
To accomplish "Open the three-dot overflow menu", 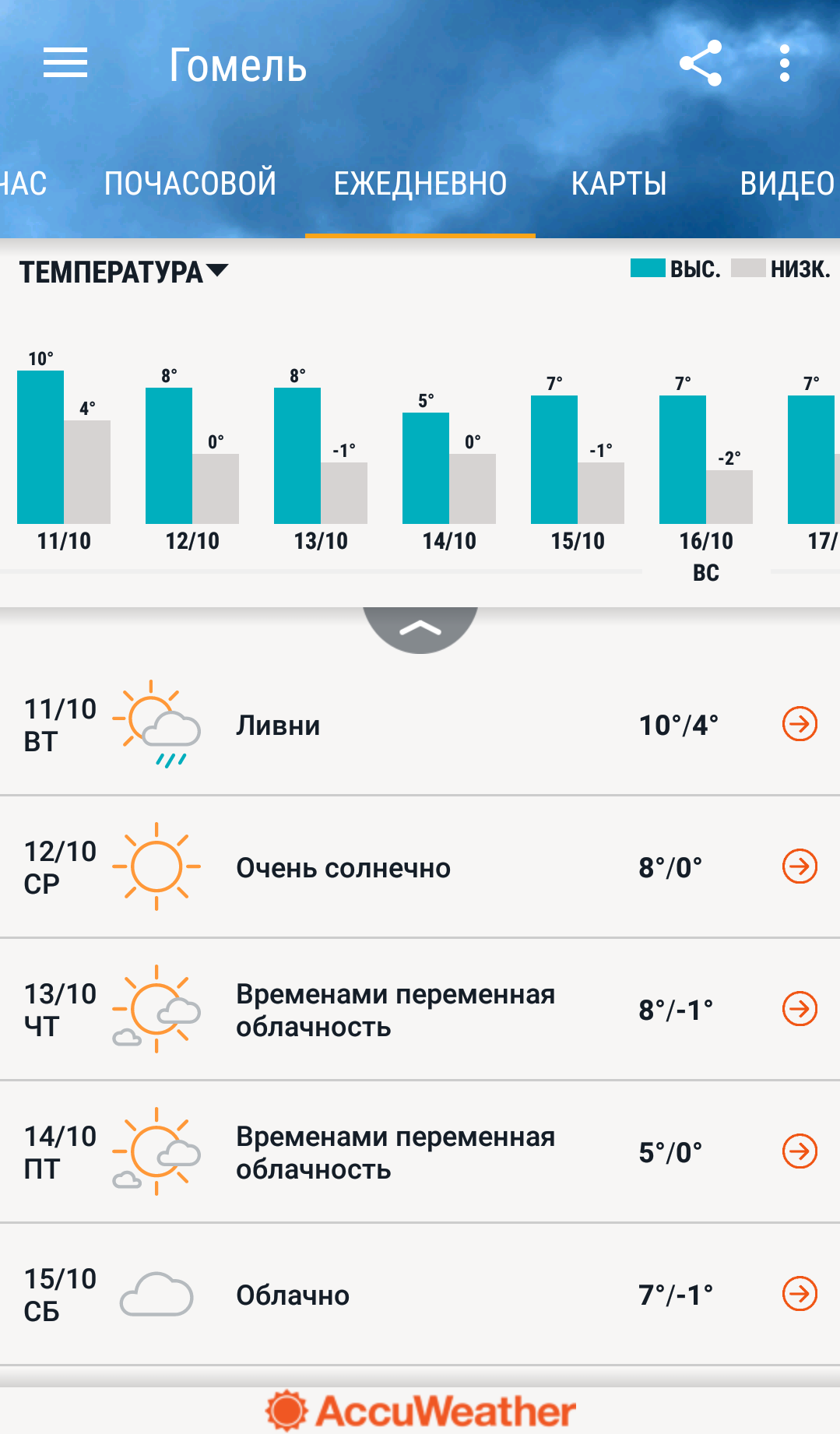I will [x=785, y=63].
